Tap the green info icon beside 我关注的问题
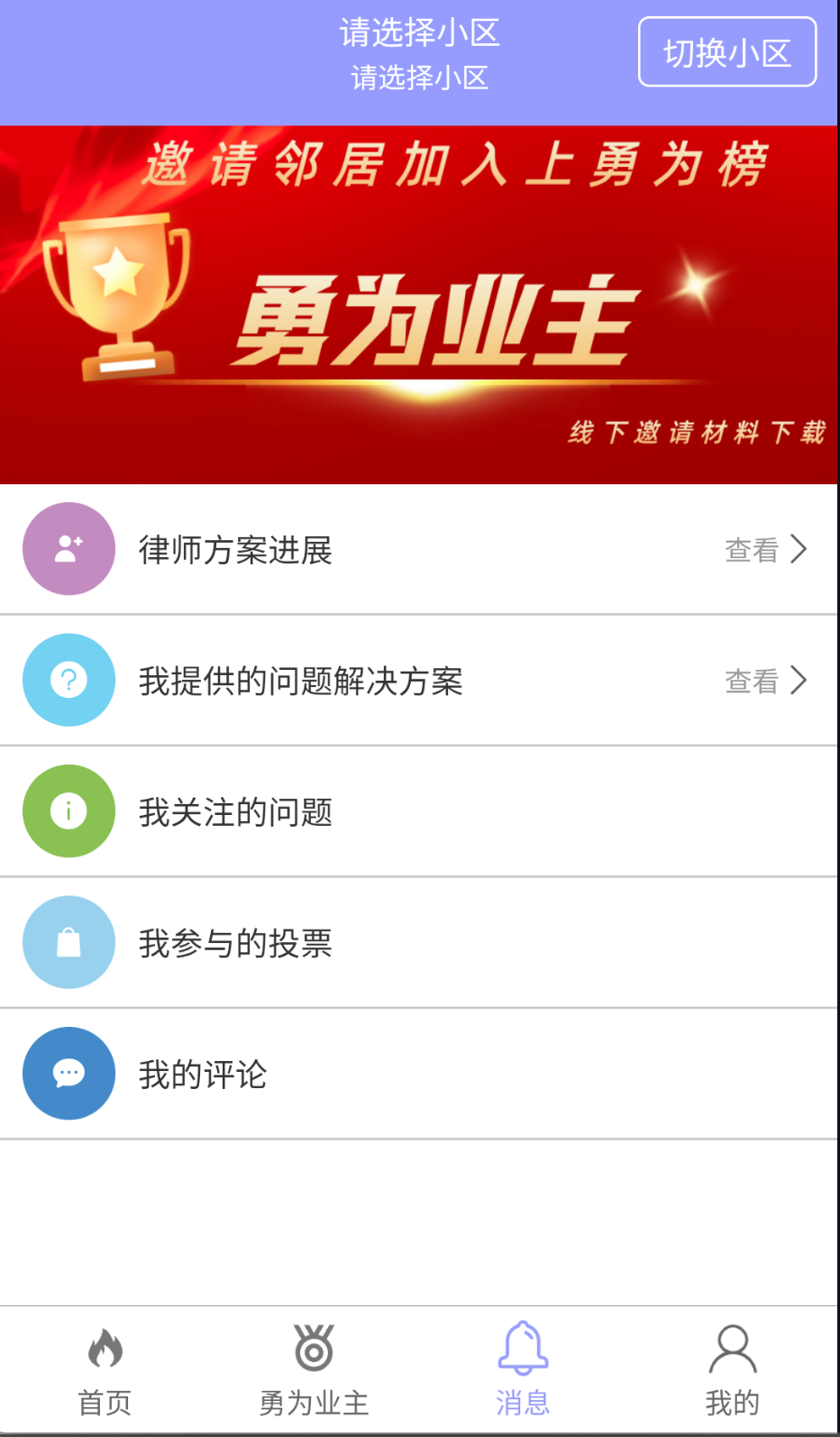840x1437 pixels. pos(68,811)
